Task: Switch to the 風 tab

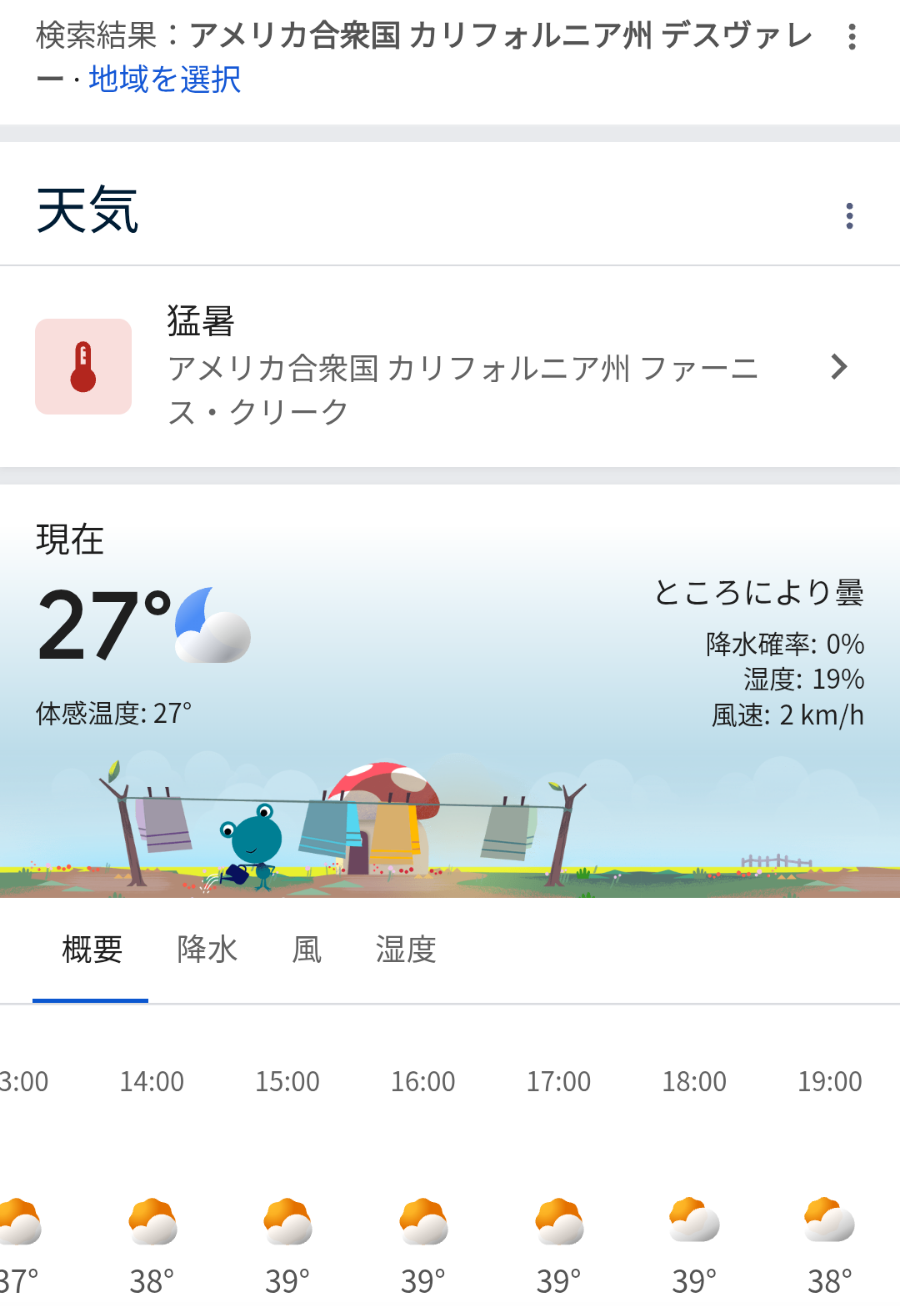Action: [307, 949]
